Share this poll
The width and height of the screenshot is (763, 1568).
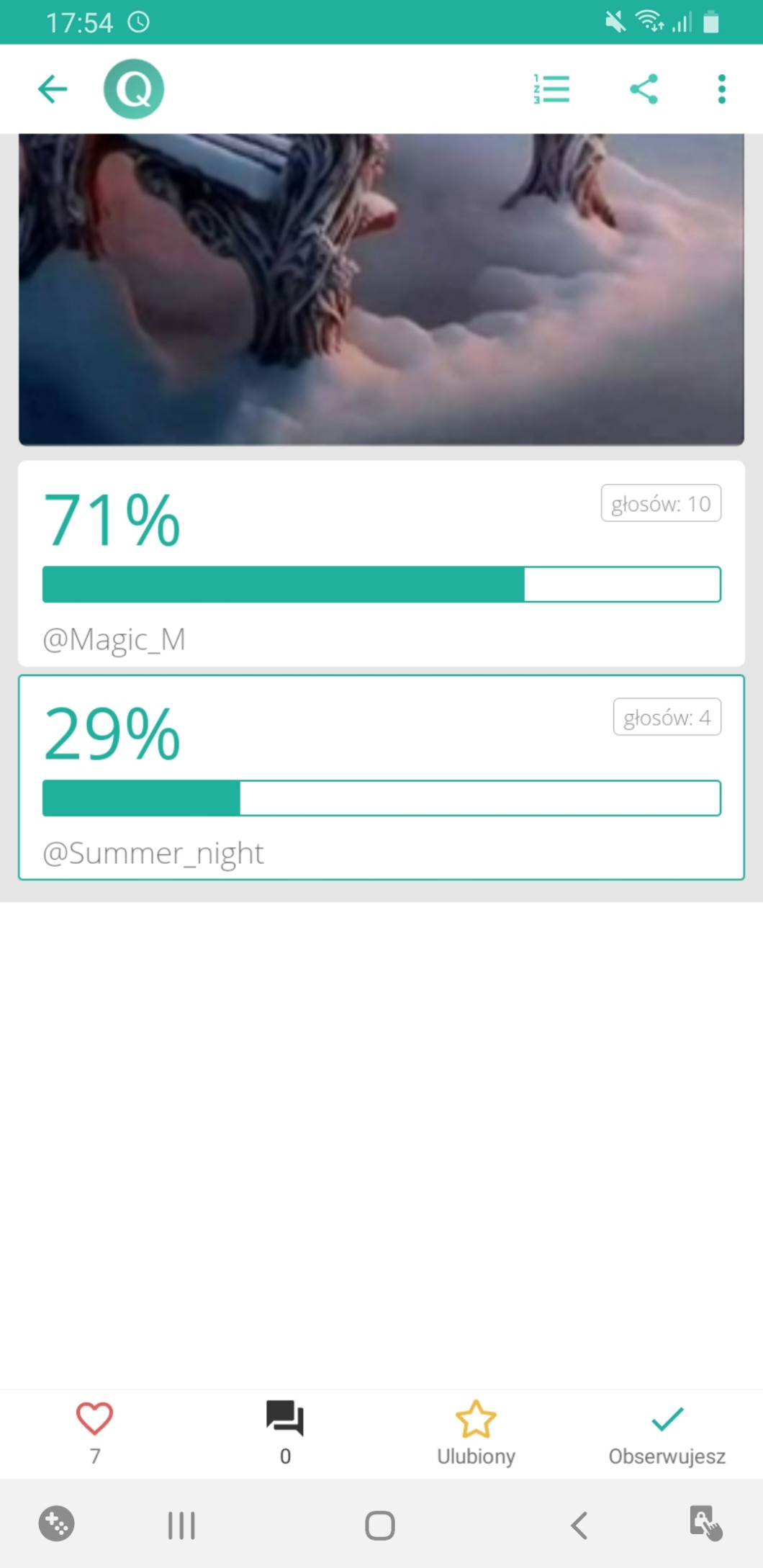[644, 89]
